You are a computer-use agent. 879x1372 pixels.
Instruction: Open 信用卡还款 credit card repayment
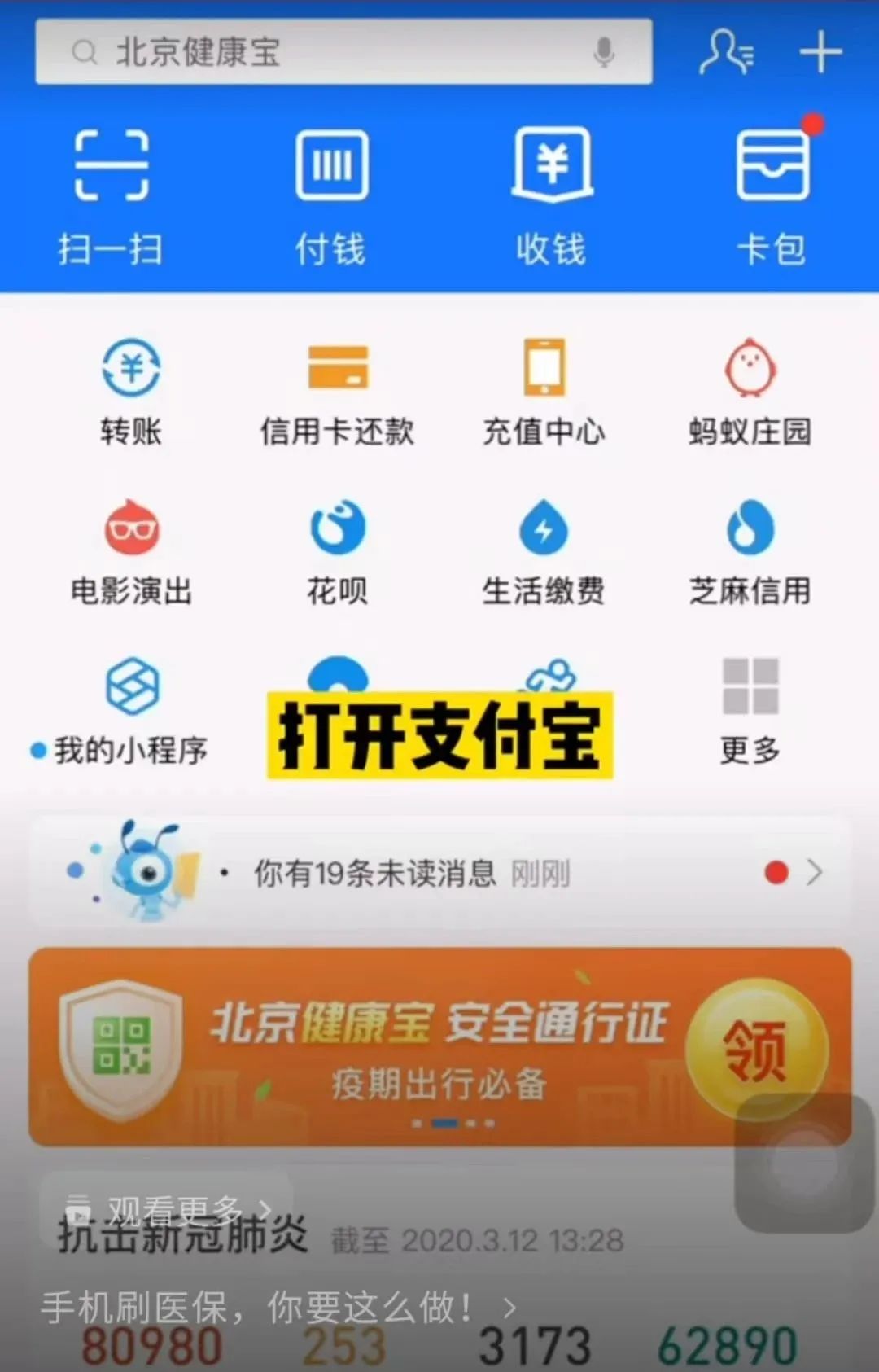pos(337,389)
